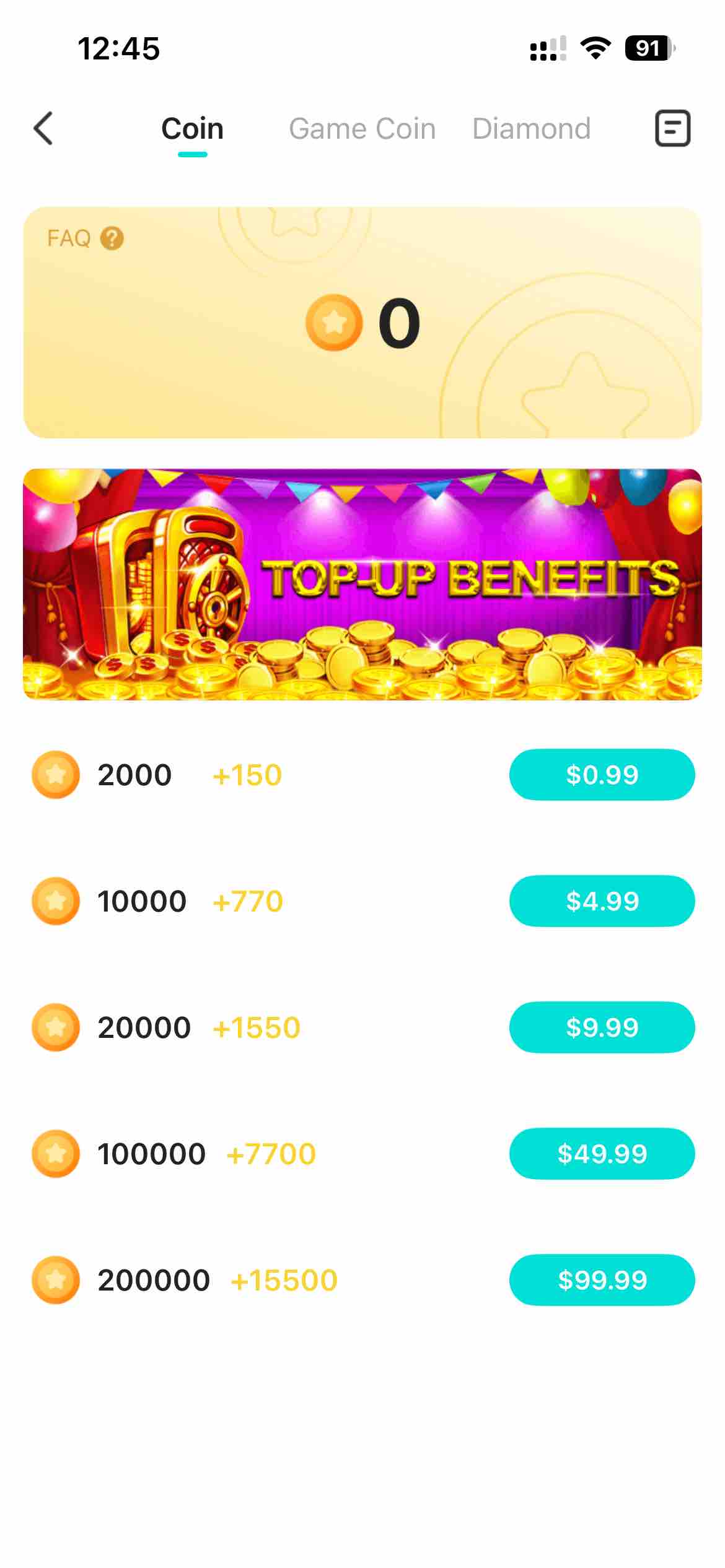Open the Top-Up Benefits banner
The image size is (725, 1568).
362,584
